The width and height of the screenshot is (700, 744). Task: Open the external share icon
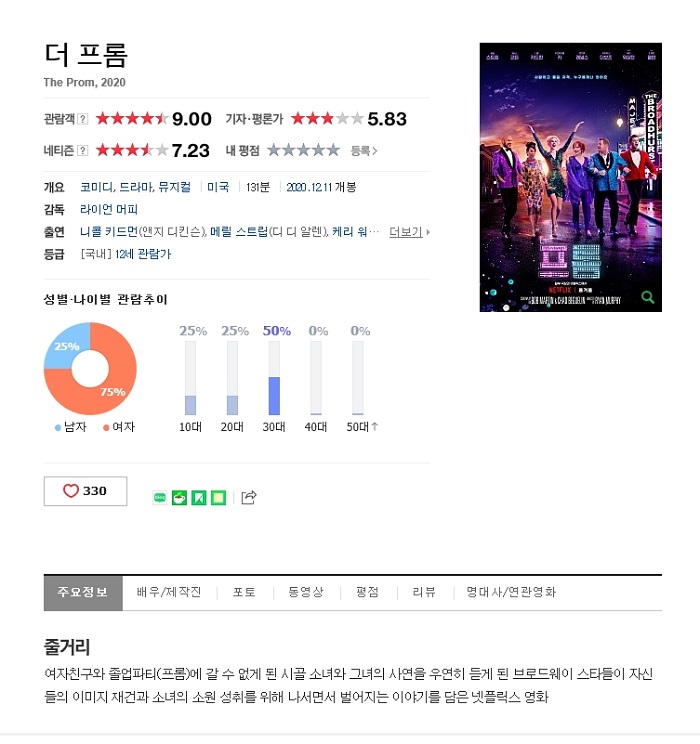249,497
